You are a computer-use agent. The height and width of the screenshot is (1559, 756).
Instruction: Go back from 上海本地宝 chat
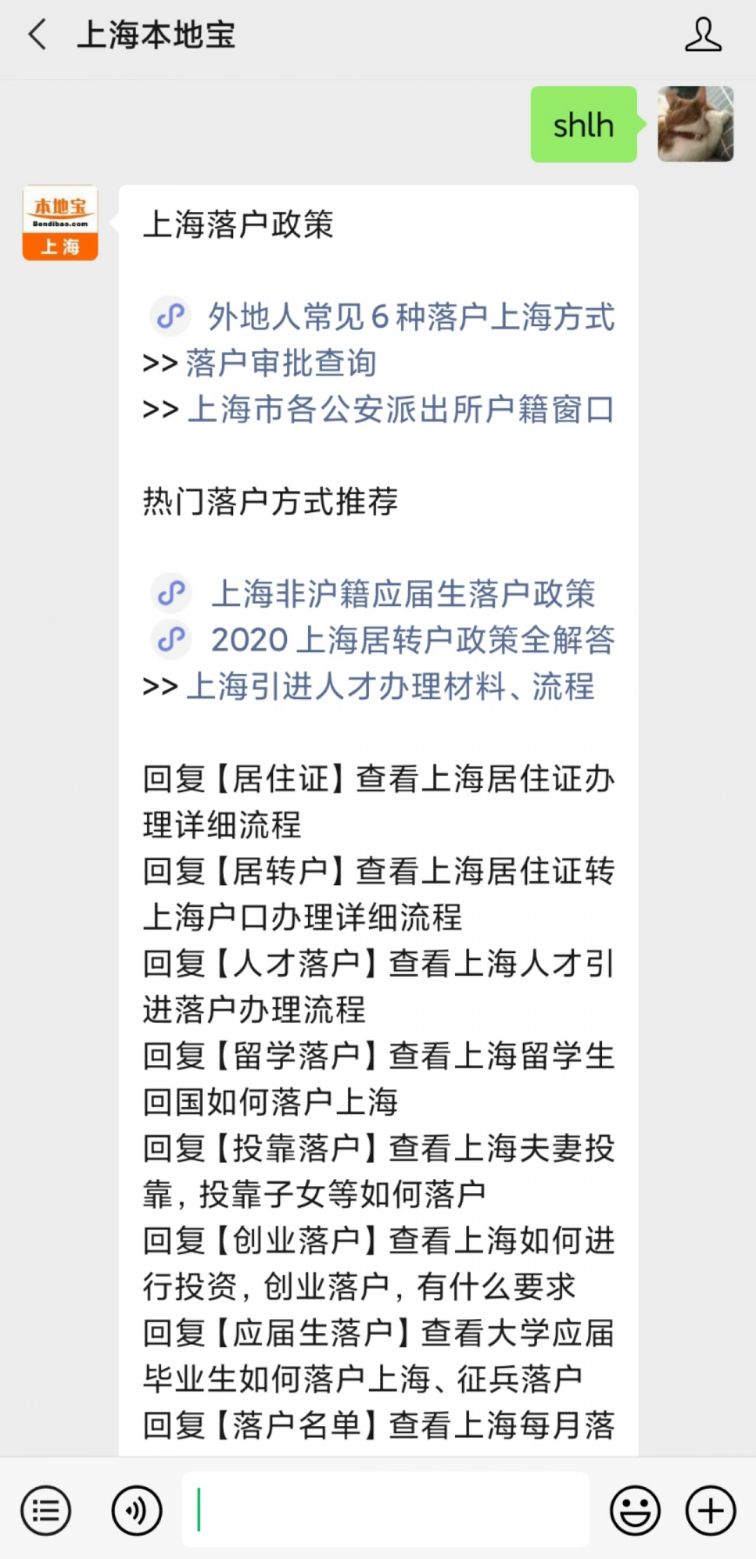(x=38, y=35)
